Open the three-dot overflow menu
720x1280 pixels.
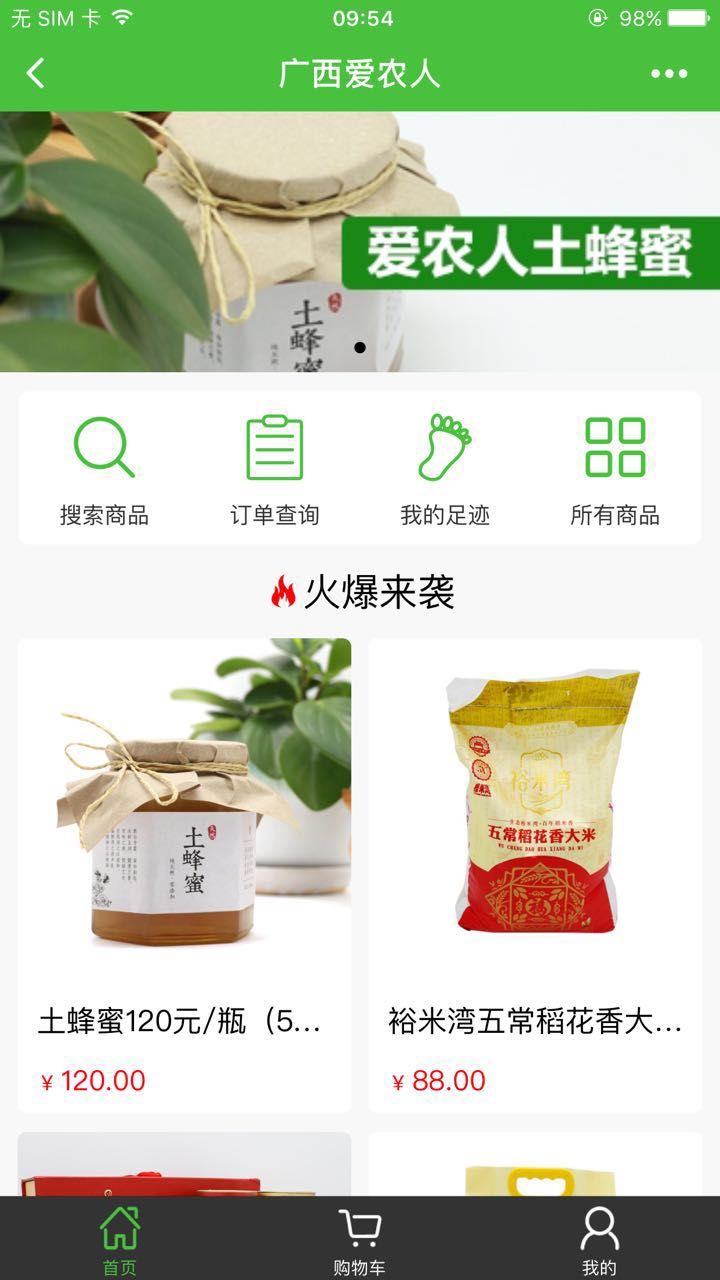pos(668,73)
